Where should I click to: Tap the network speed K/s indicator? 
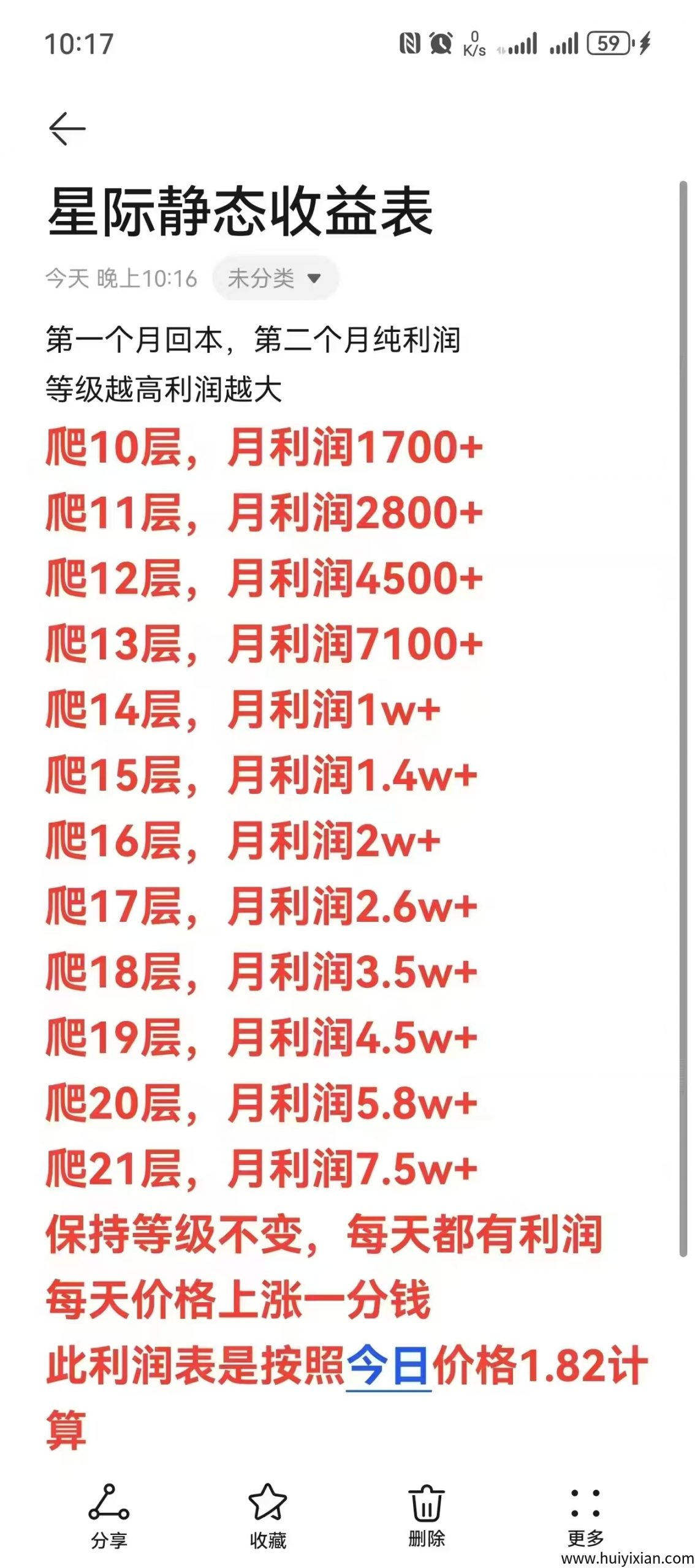(476, 43)
